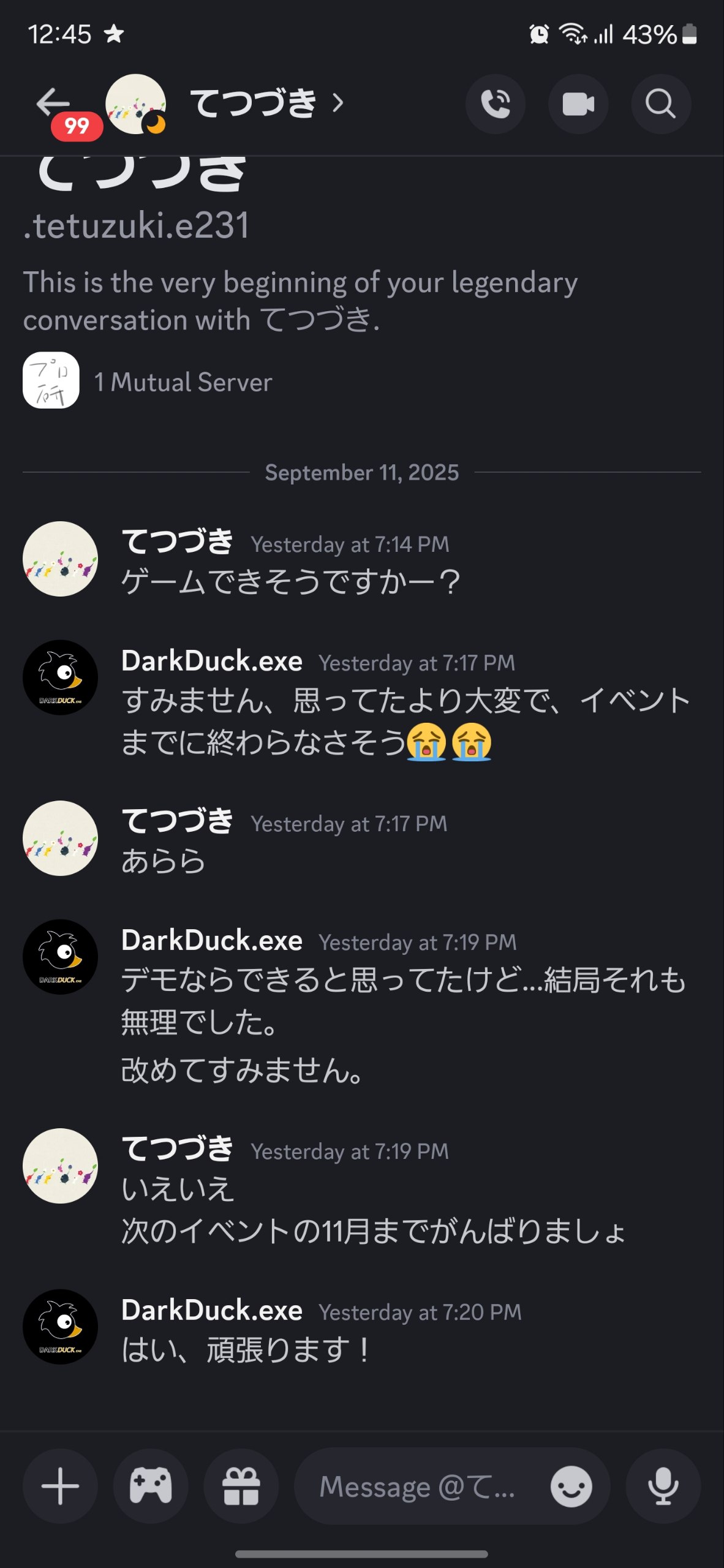Open the game controller activities button
Viewport: 724px width, 1568px height.
[151, 1486]
